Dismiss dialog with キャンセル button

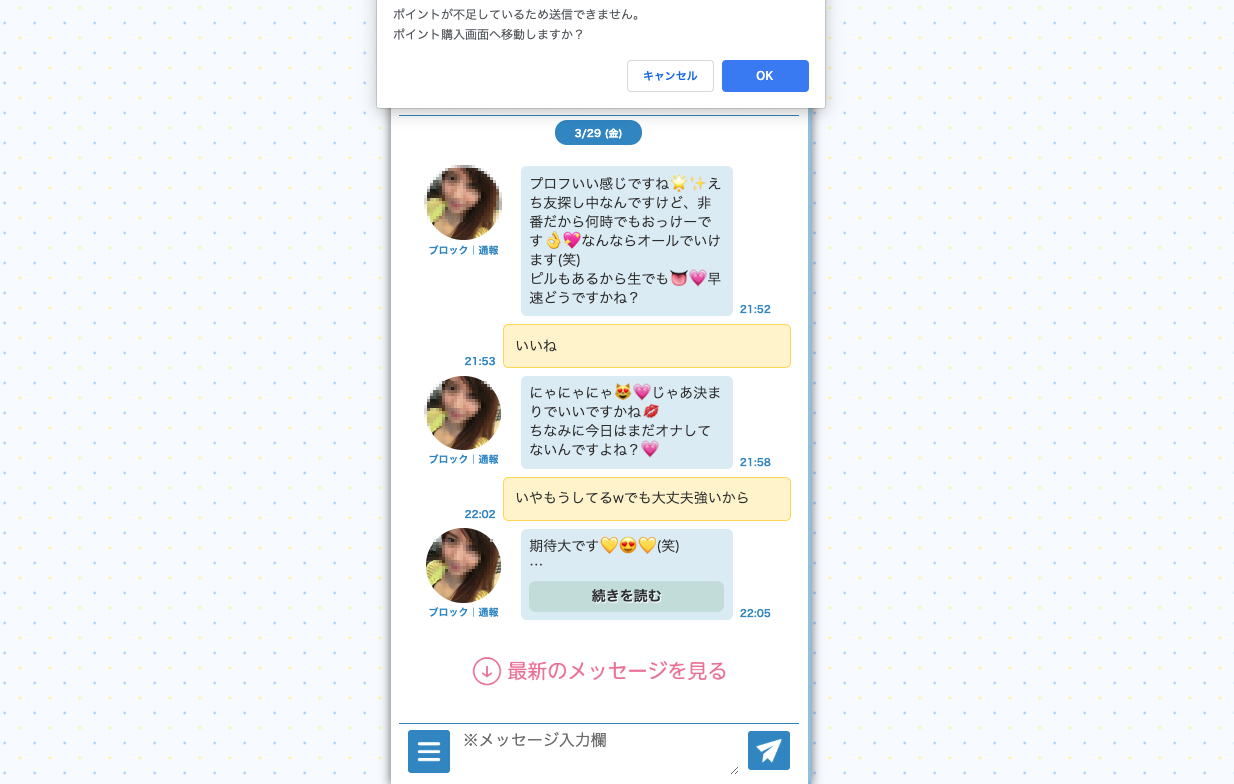pyautogui.click(x=670, y=76)
